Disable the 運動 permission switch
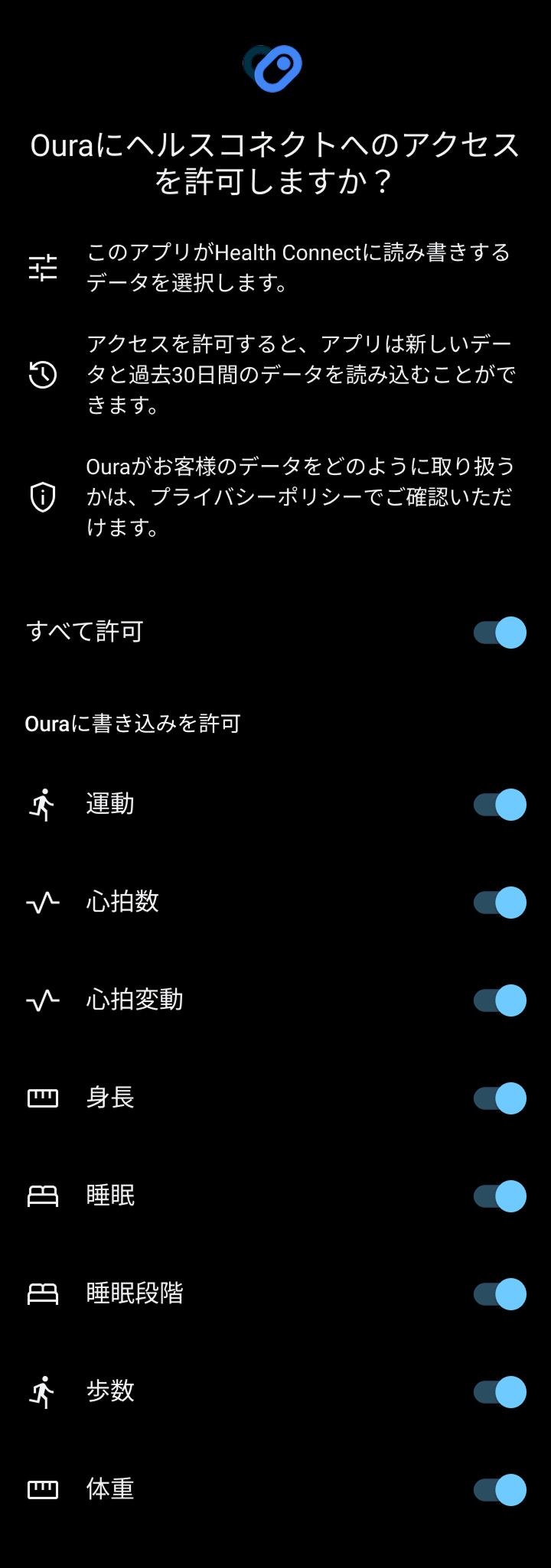 500,805
